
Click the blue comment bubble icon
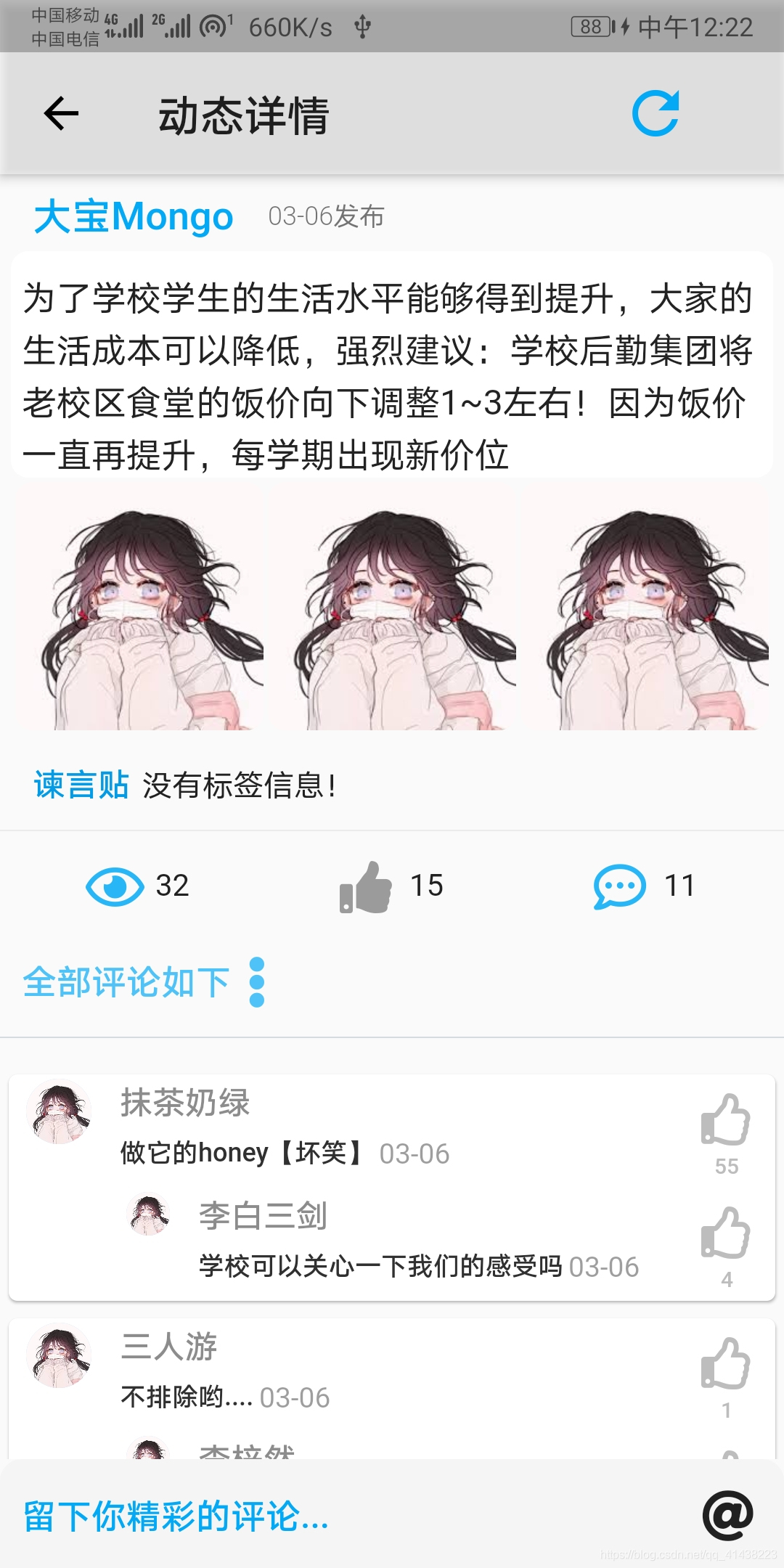tap(617, 884)
